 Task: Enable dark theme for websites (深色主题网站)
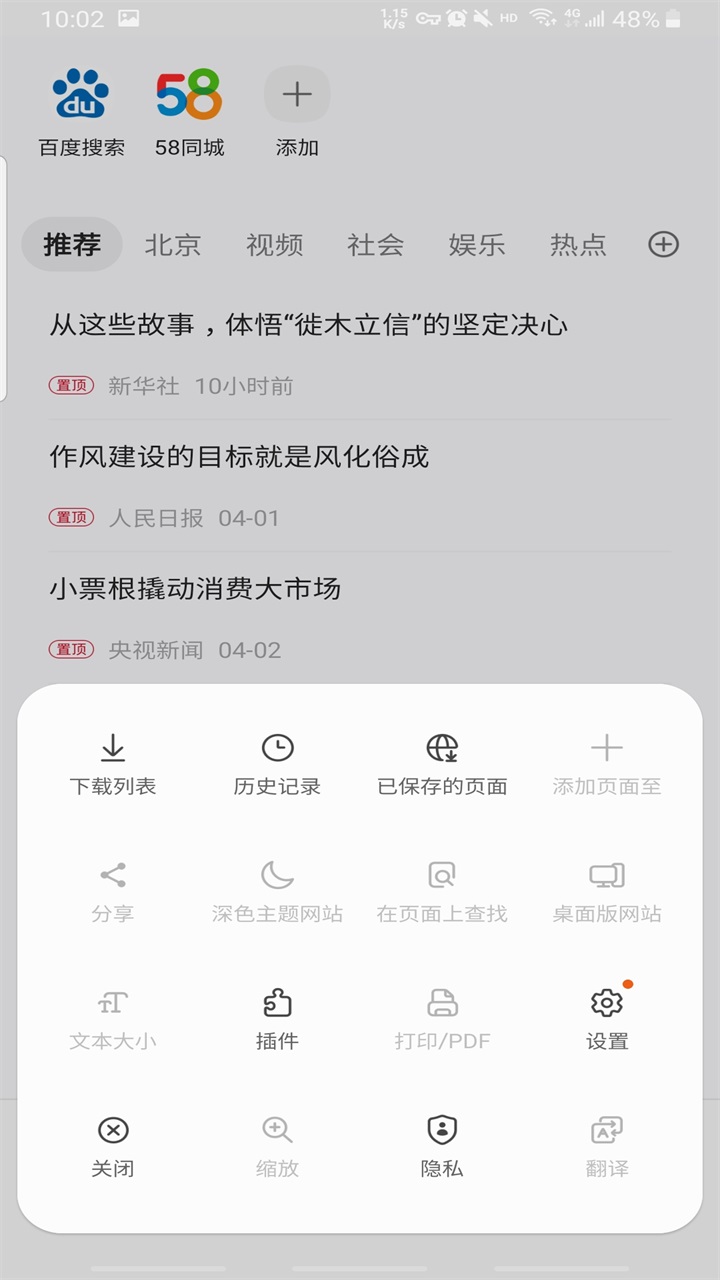(x=277, y=889)
